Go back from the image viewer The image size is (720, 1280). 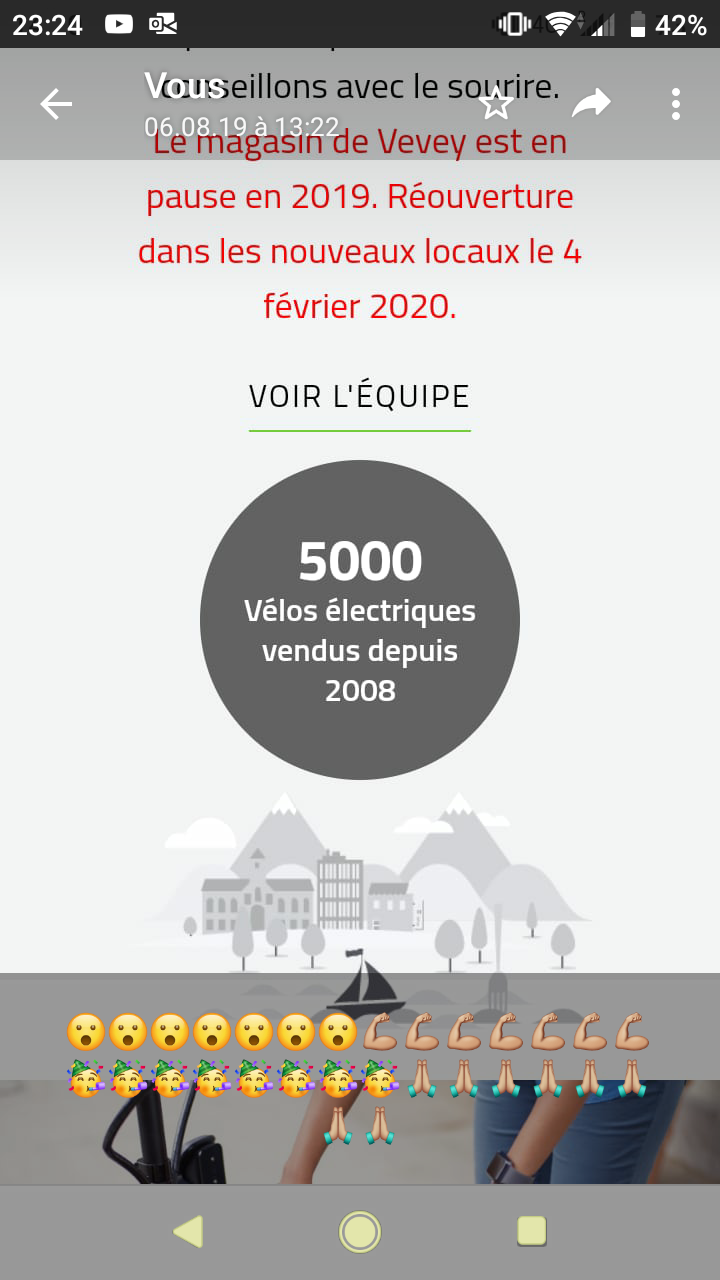coord(56,104)
